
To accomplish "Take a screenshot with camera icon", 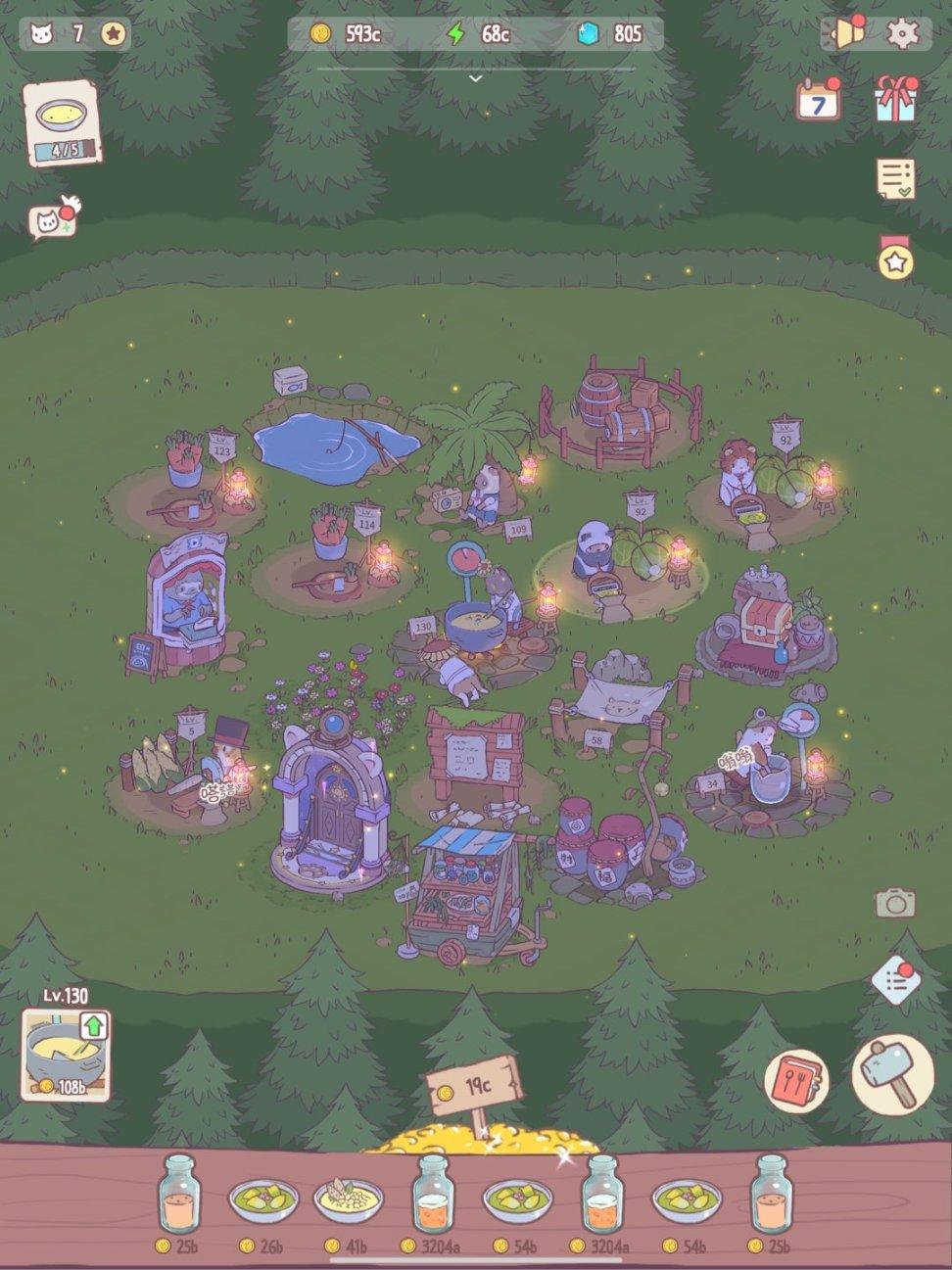I will tap(894, 903).
